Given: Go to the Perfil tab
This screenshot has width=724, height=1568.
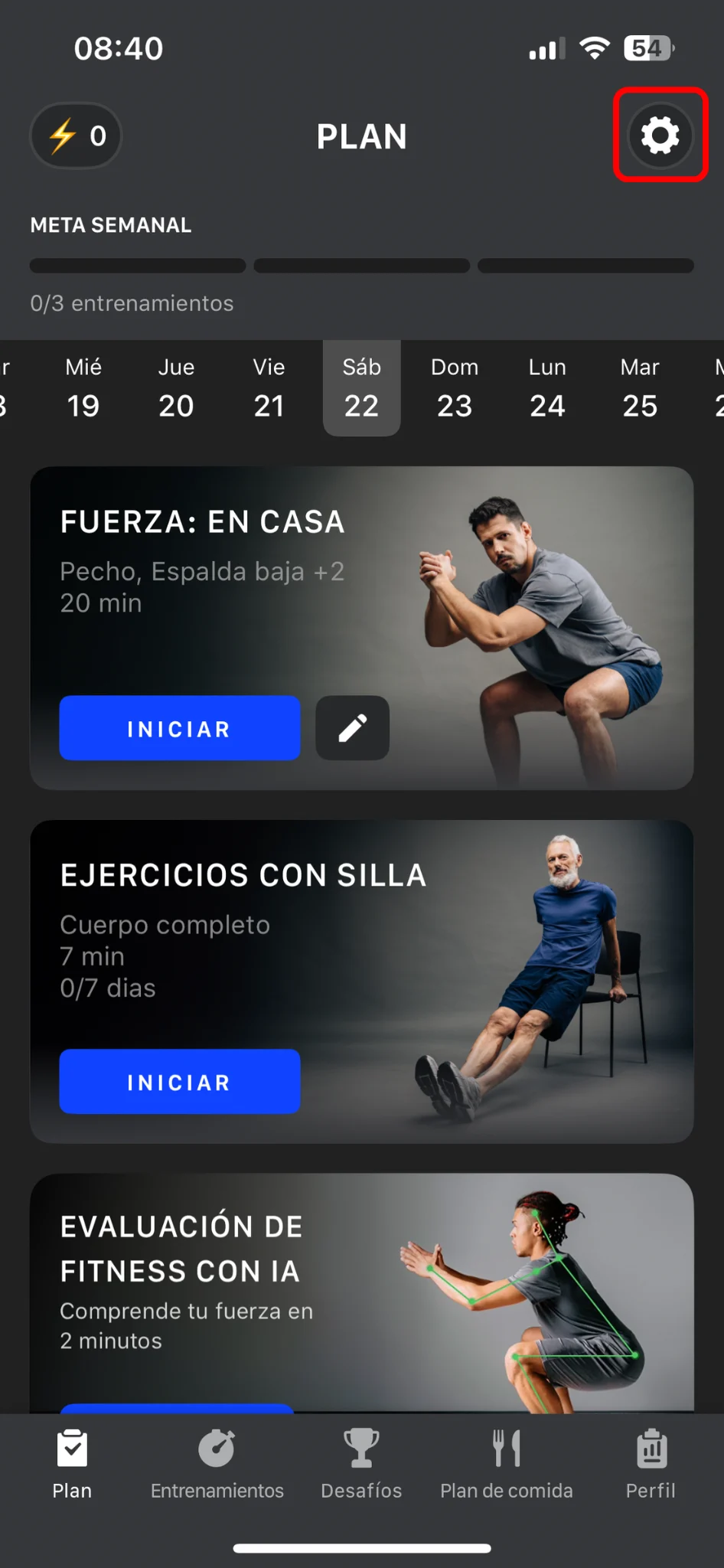Looking at the screenshot, I should pos(651,1464).
